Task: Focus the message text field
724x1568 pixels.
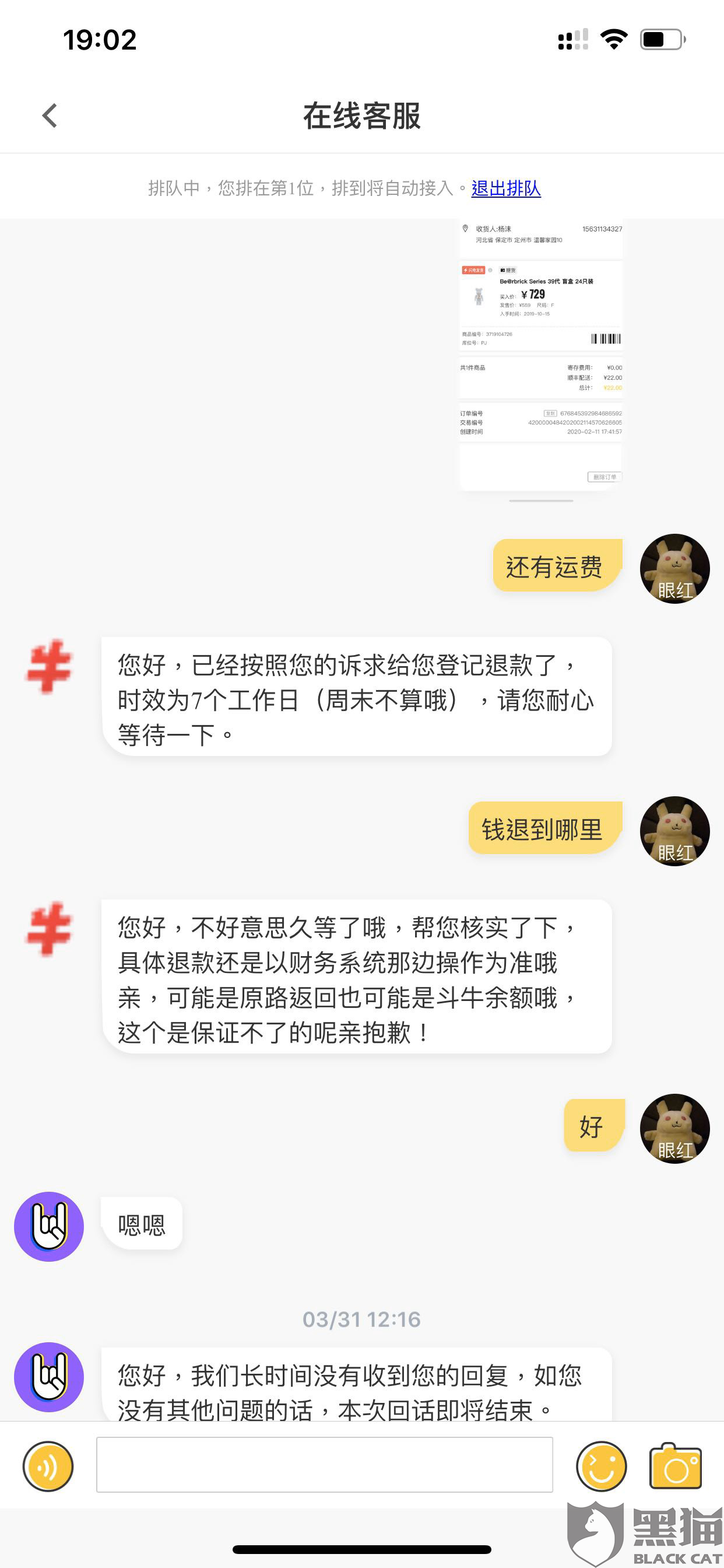Action: pyautogui.click(x=324, y=1465)
